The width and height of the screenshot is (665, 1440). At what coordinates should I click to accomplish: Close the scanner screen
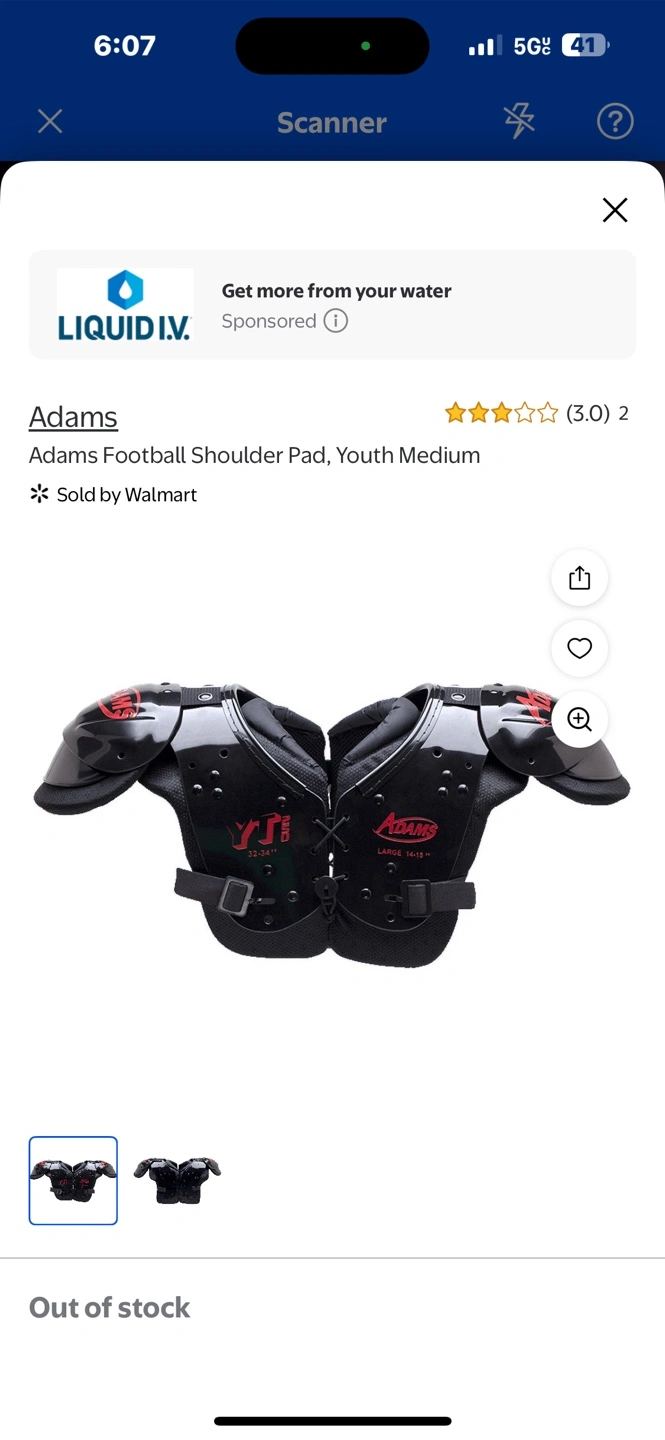point(50,122)
